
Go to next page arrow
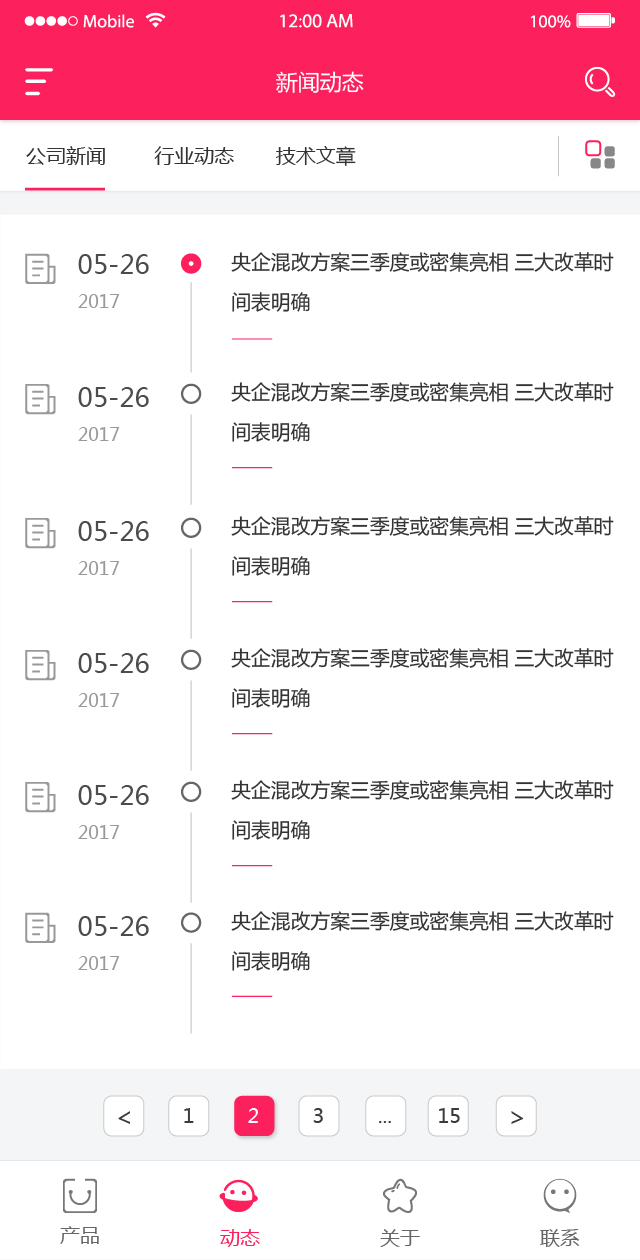coord(516,1116)
